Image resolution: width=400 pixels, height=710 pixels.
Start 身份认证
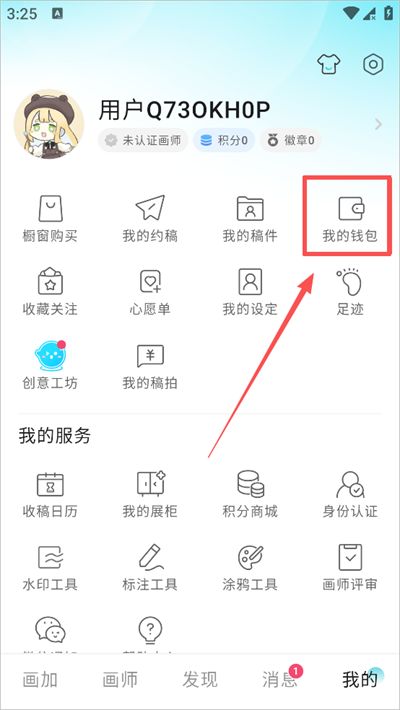[x=350, y=494]
